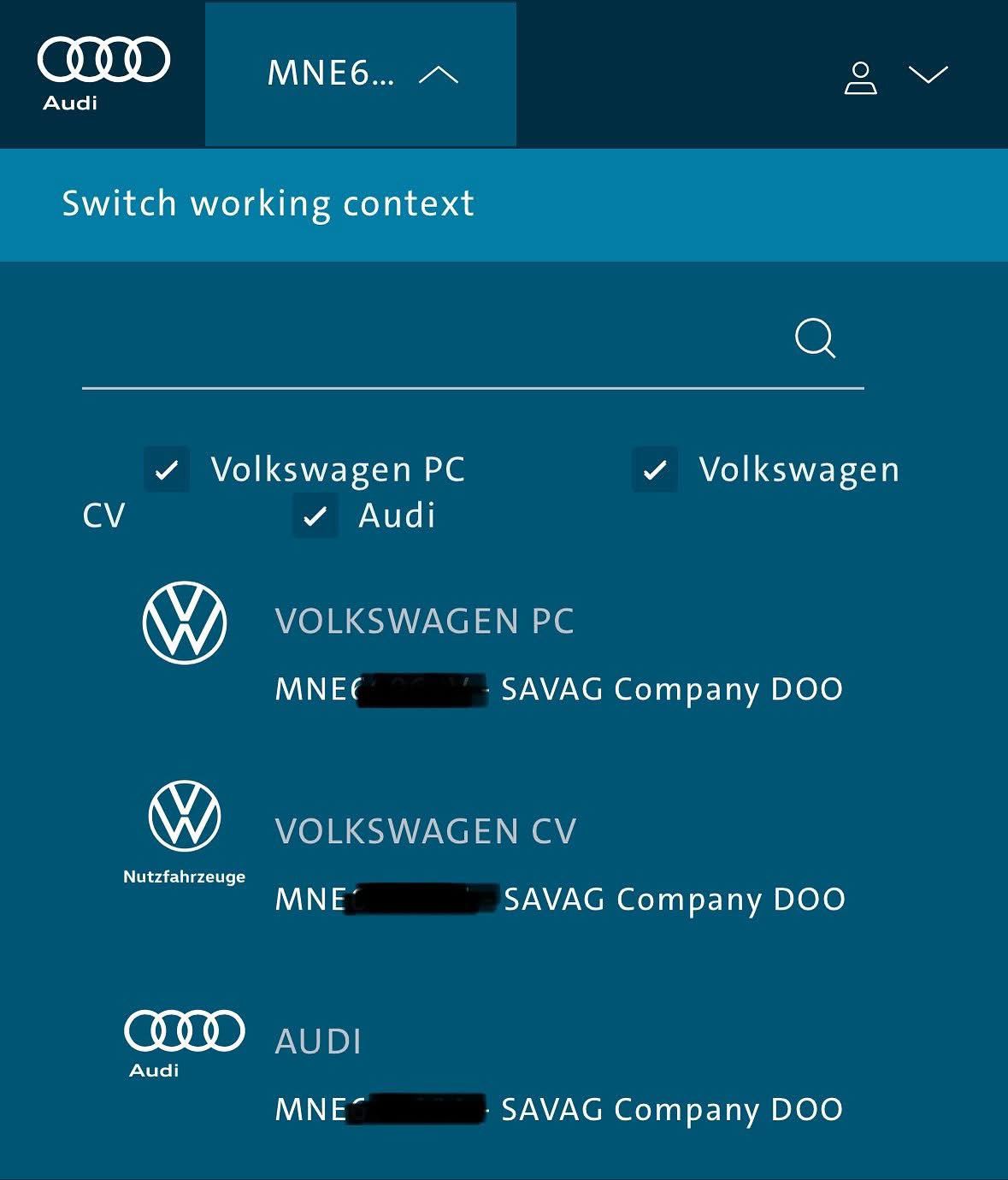The image size is (1008, 1180).
Task: Tap the magnifier search icon
Action: [814, 339]
